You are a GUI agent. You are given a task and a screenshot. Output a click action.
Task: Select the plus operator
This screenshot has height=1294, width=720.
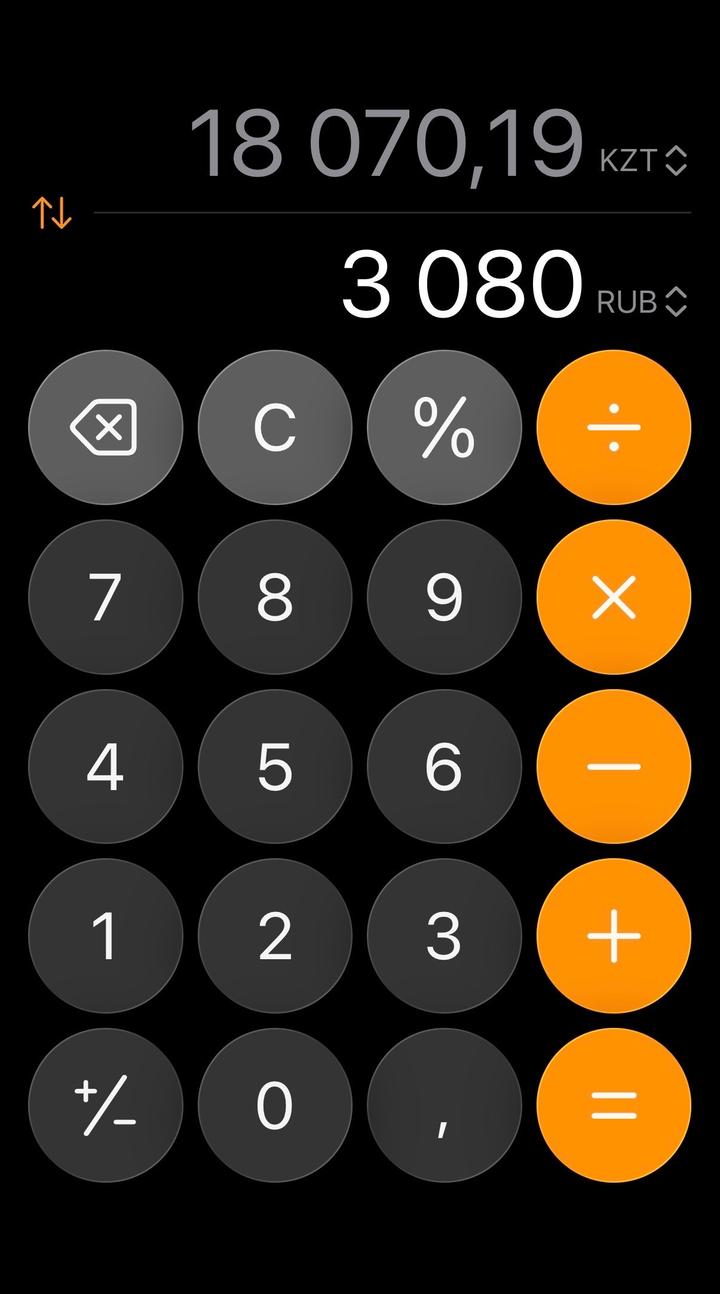click(x=613, y=937)
